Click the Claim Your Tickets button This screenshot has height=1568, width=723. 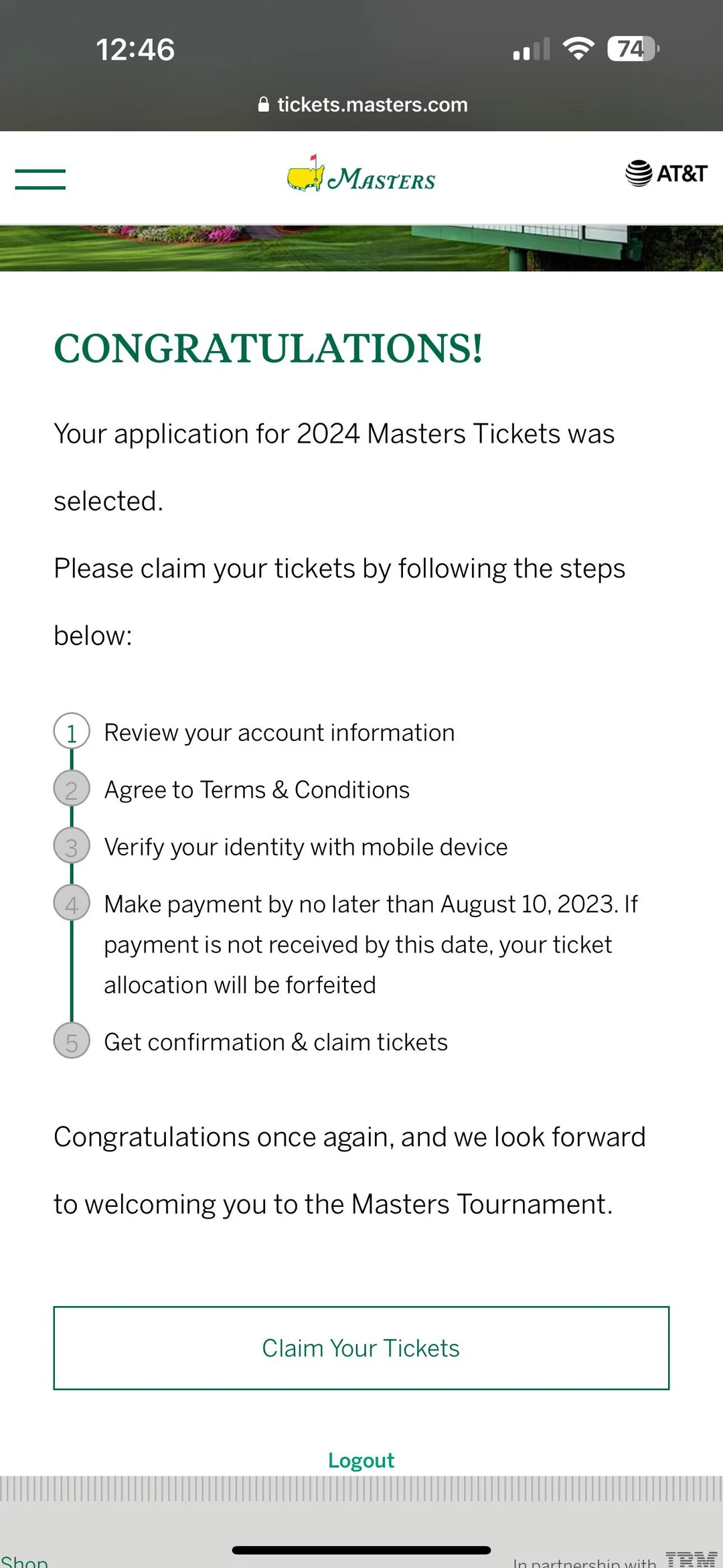361,1347
